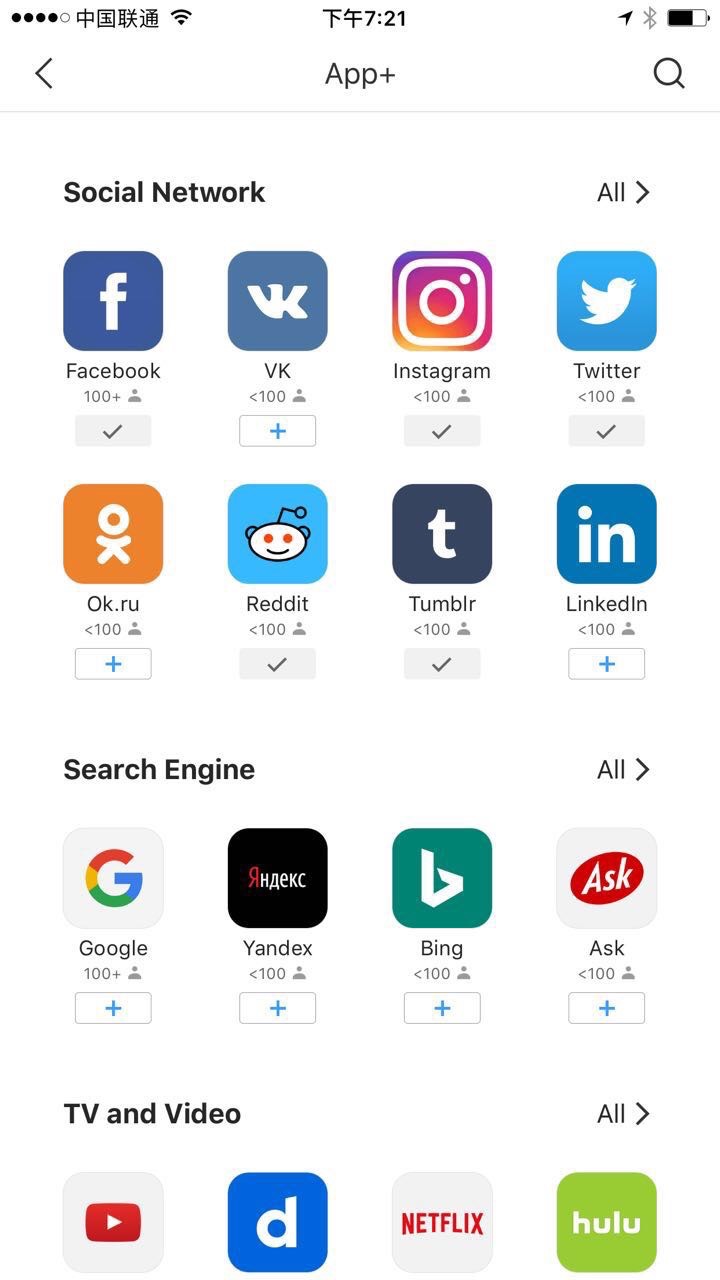Open the Facebook app icon
Screen dimensions: 720x1280
[113, 300]
